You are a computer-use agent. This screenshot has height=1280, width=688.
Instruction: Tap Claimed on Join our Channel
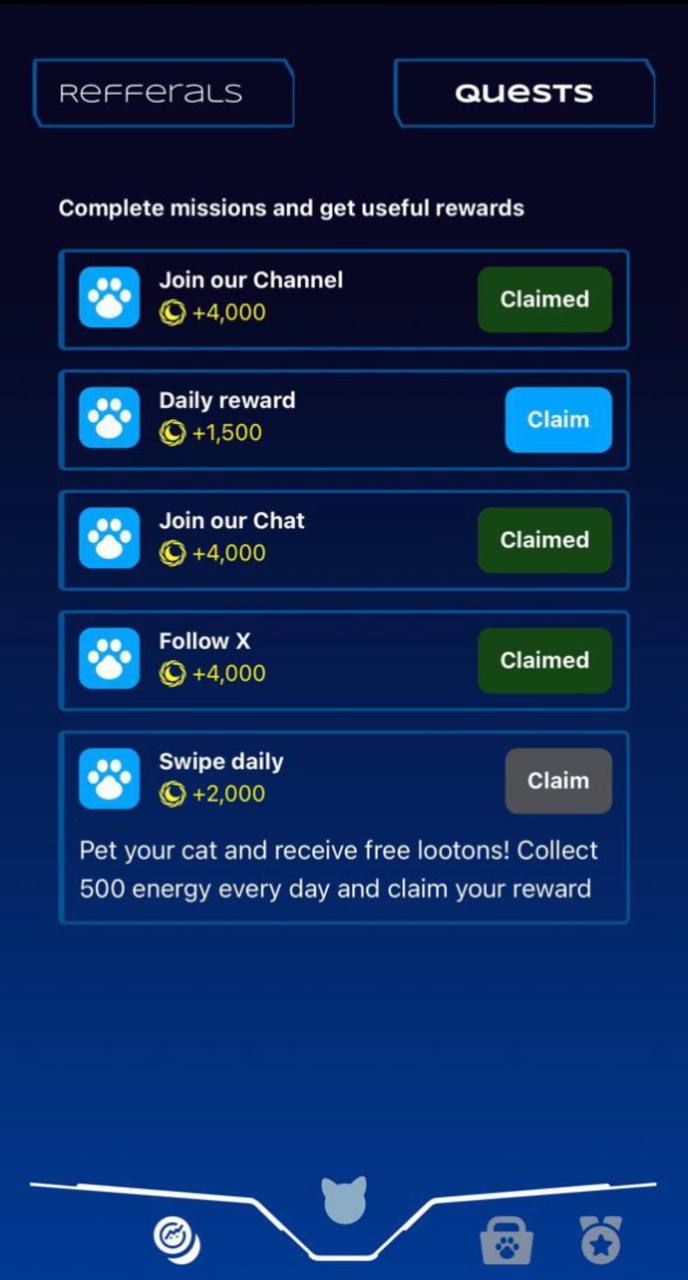tap(544, 299)
